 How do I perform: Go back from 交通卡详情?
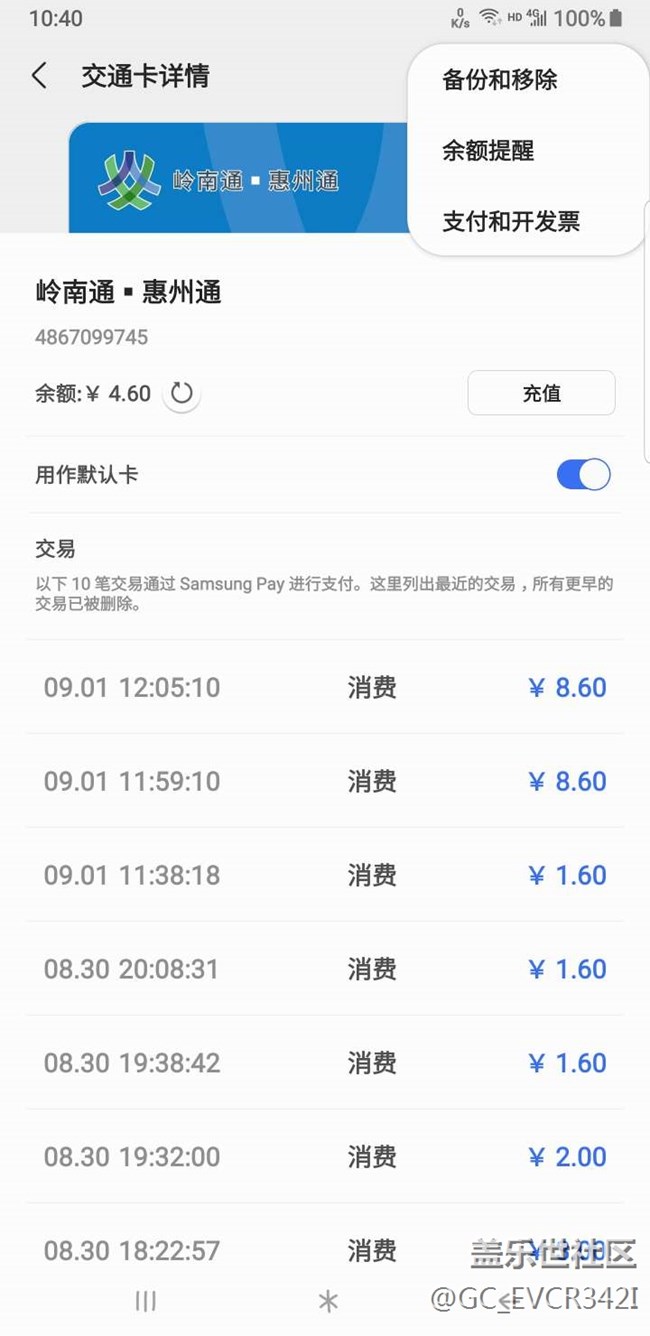point(39,76)
